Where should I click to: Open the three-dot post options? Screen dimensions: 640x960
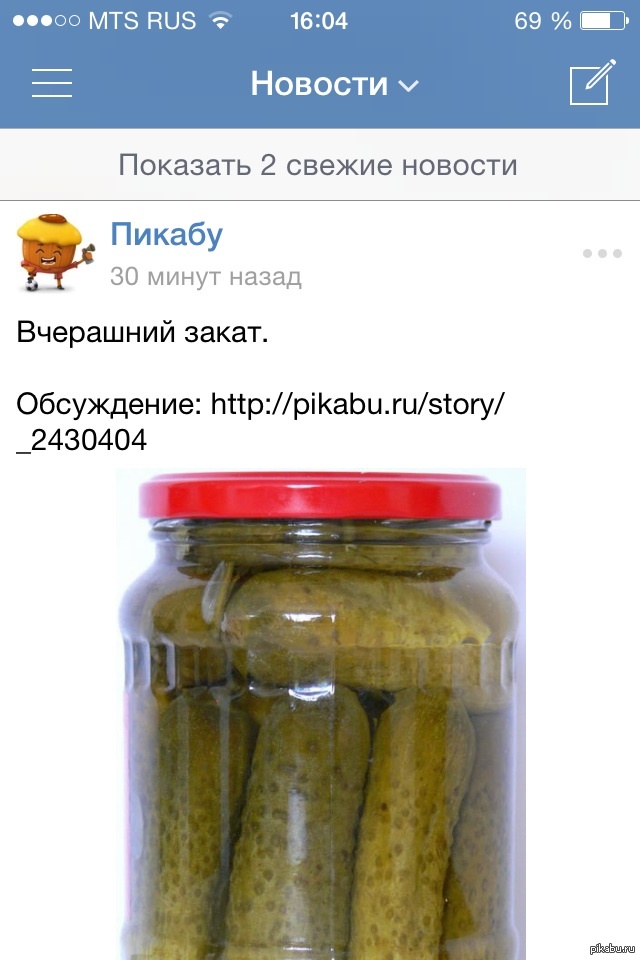[602, 254]
